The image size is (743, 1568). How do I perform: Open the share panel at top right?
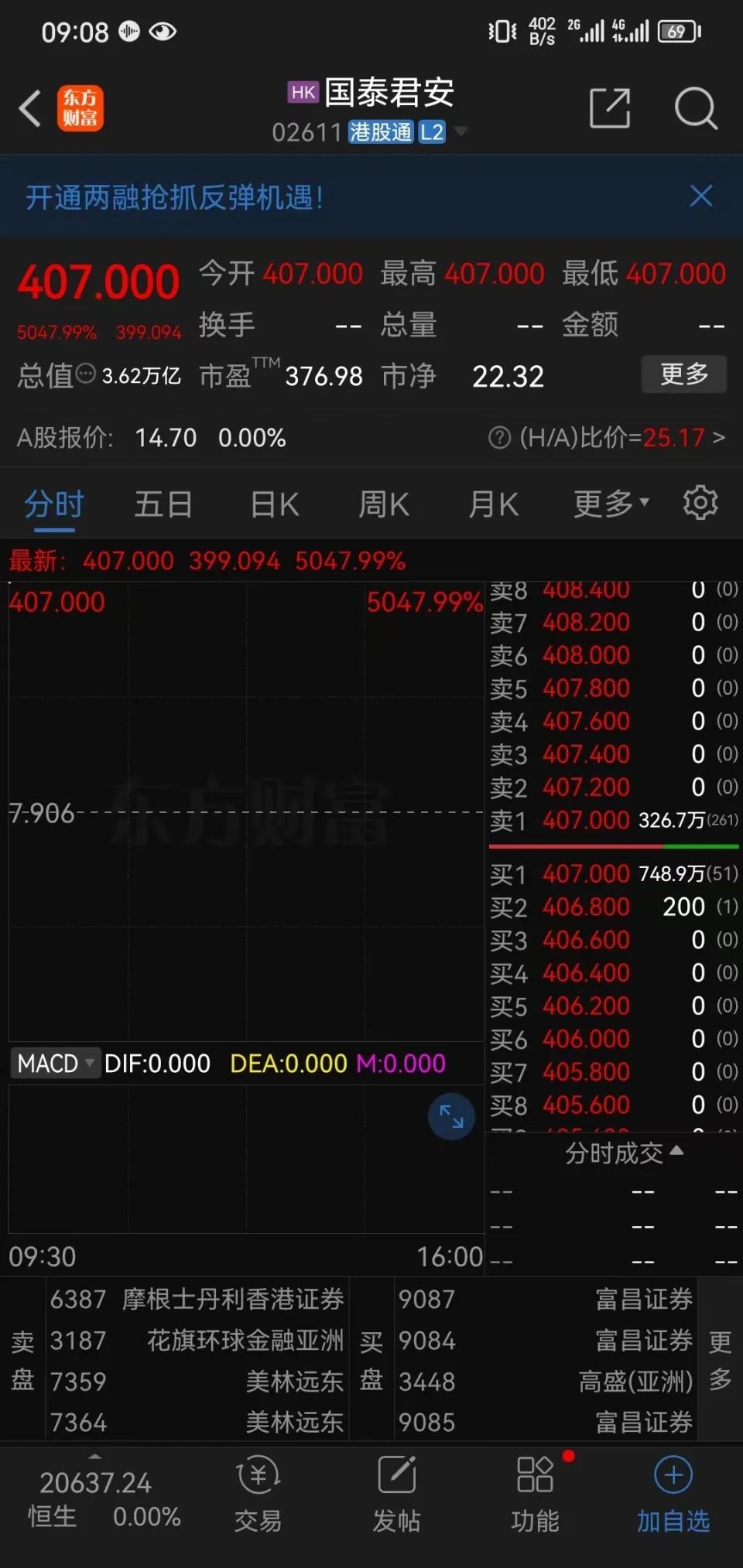(x=611, y=108)
